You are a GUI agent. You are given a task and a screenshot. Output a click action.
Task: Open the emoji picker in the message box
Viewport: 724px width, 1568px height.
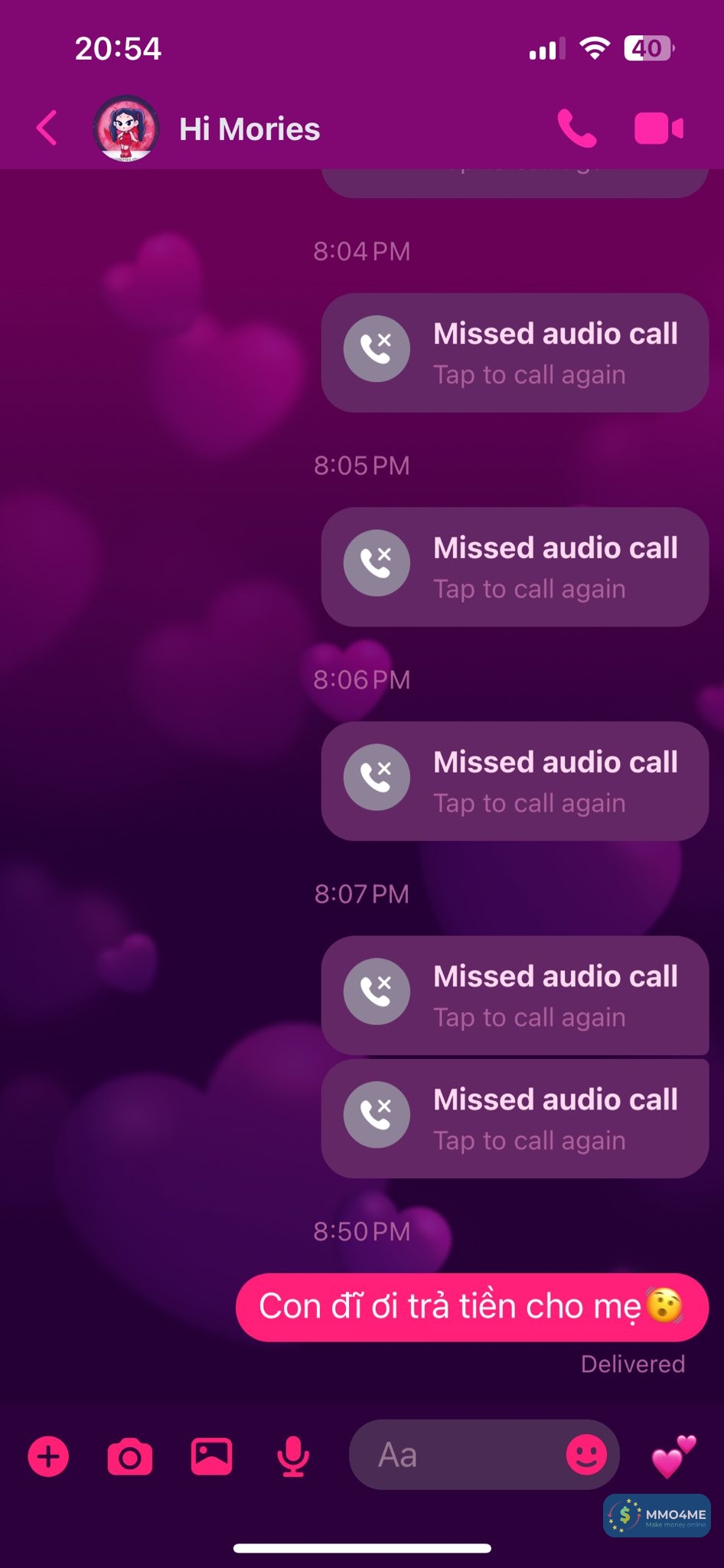pos(586,1454)
